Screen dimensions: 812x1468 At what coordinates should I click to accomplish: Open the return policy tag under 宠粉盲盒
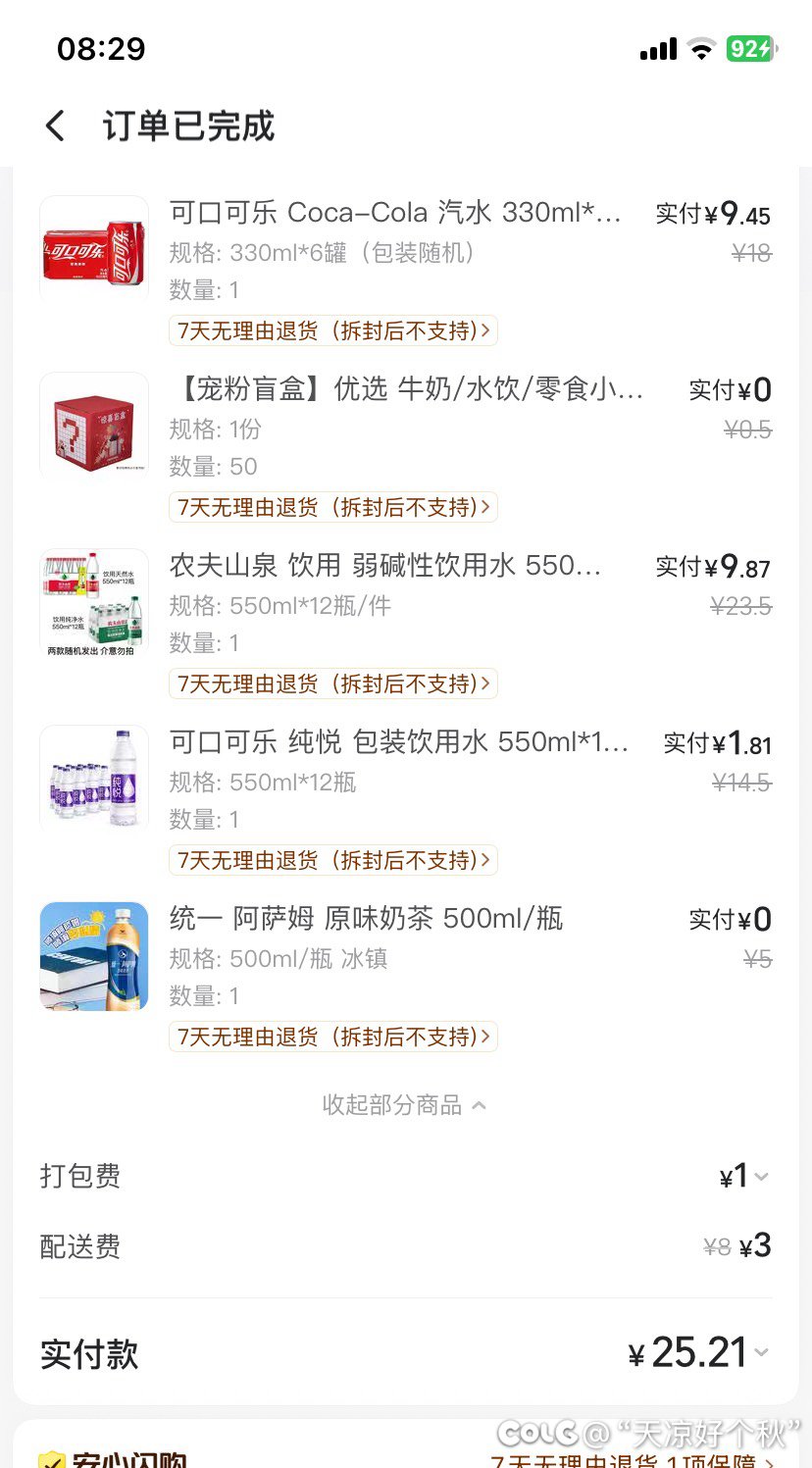click(333, 507)
